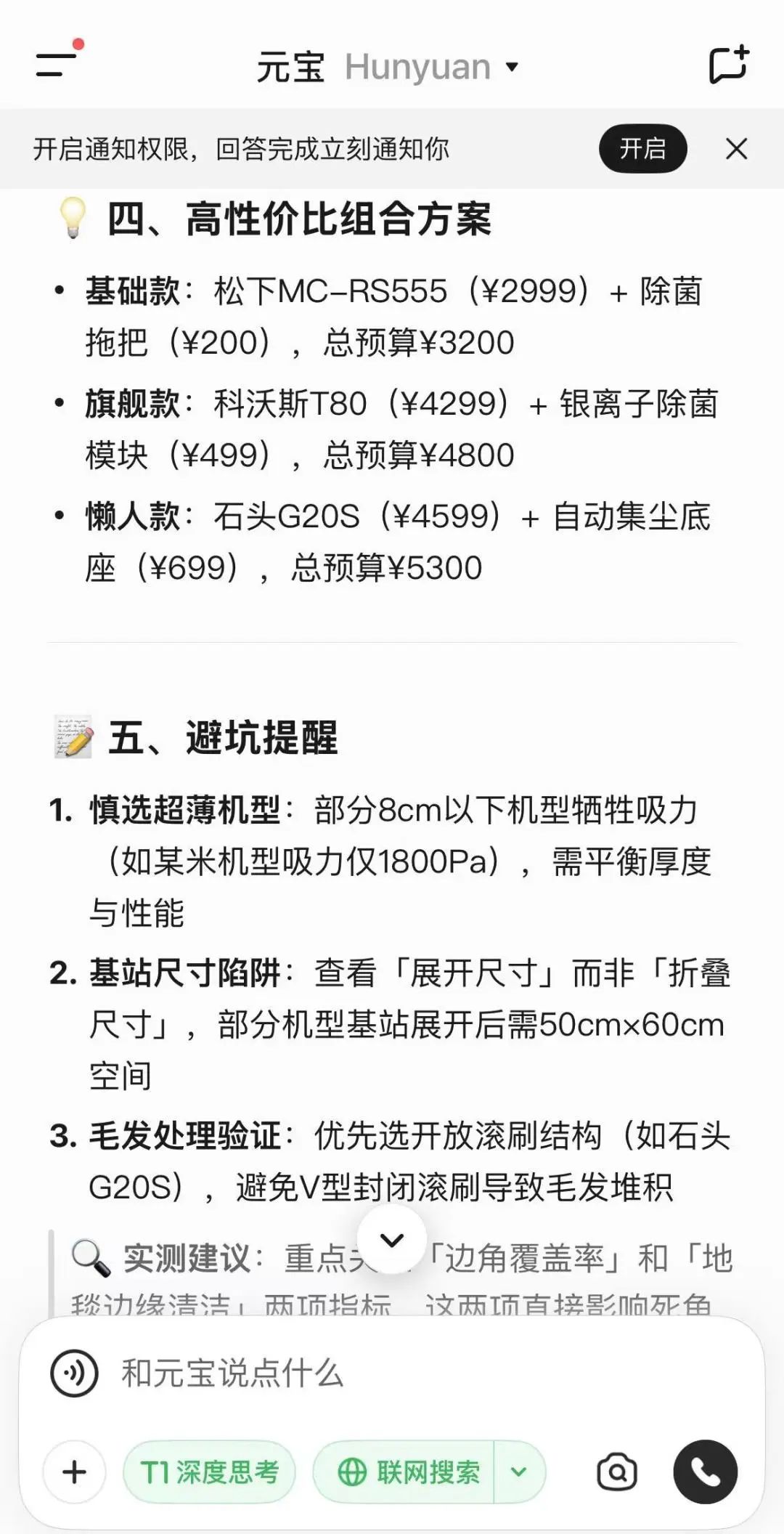784x1534 pixels.
Task: Dismiss the notification permission banner
Action: [736, 149]
